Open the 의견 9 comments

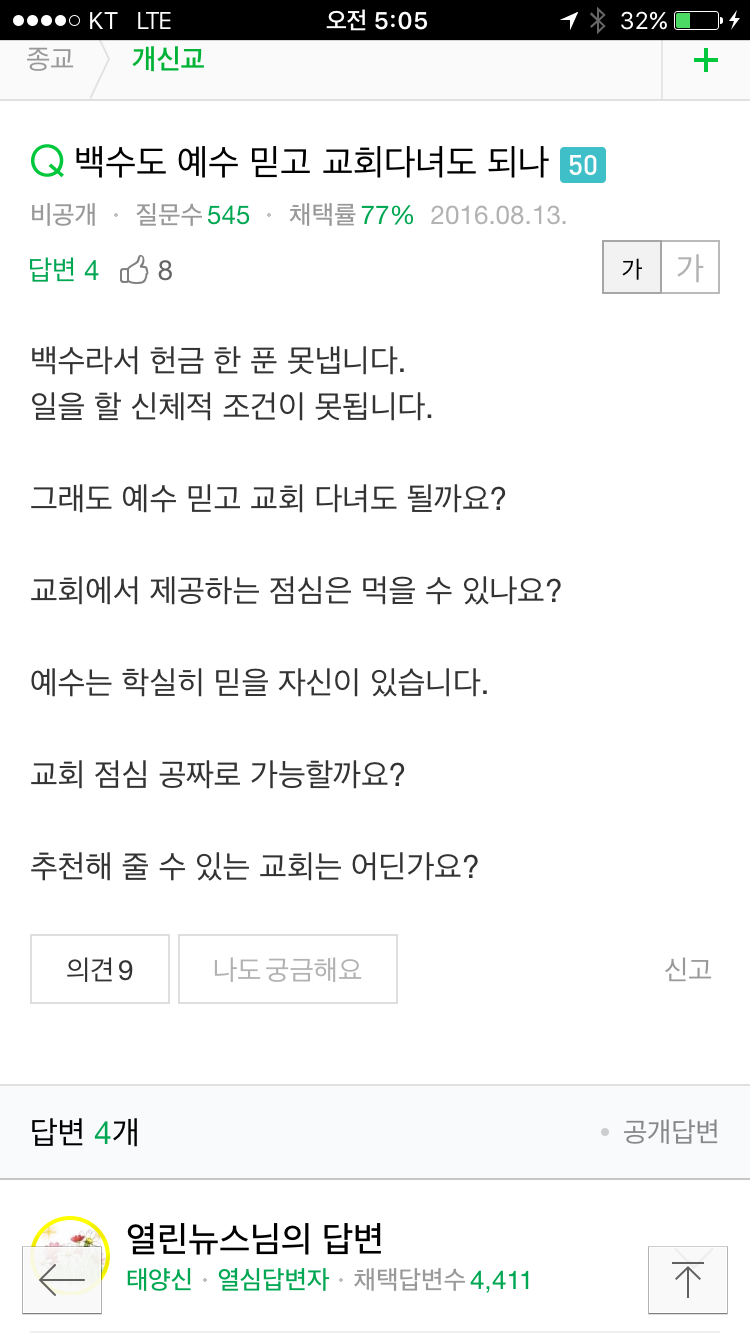tap(100, 969)
